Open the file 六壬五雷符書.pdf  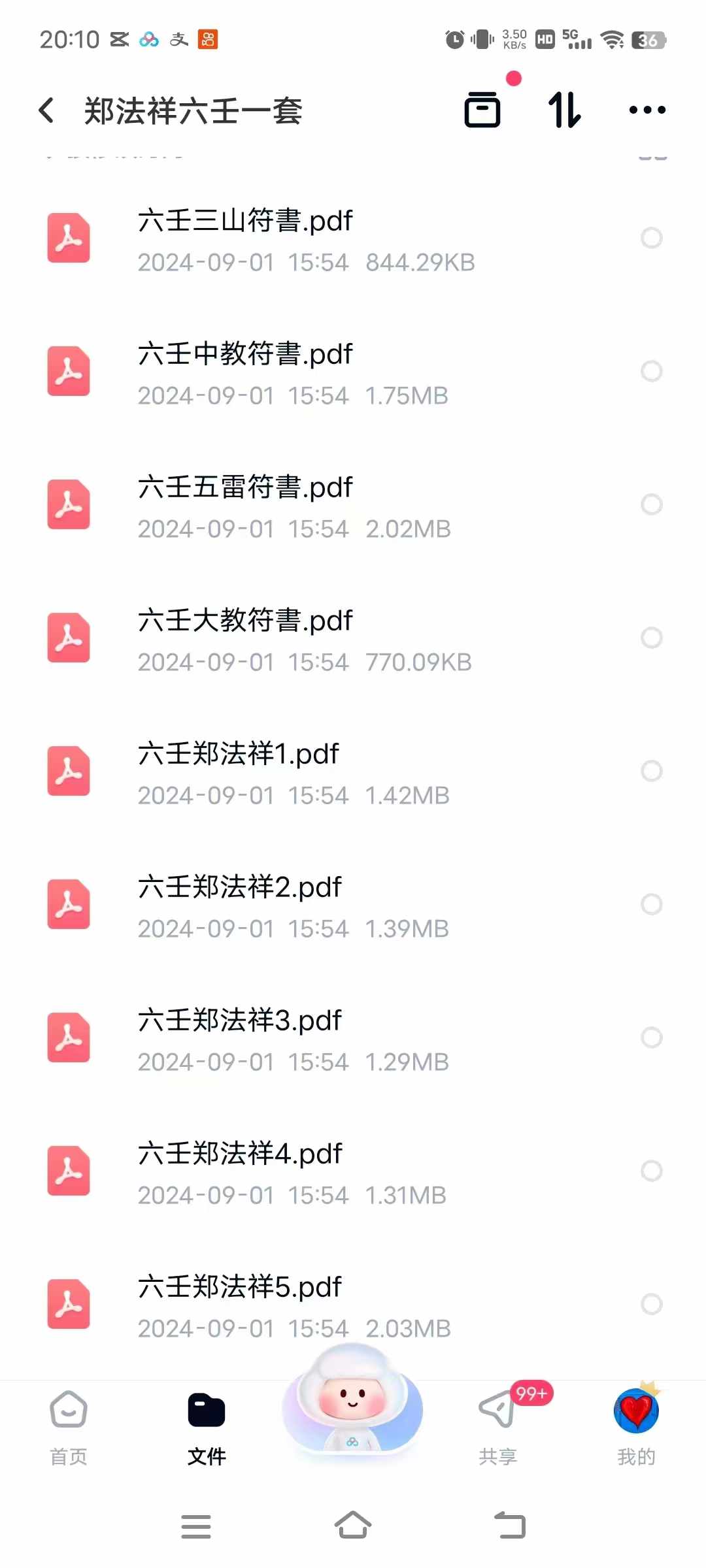tap(353, 506)
